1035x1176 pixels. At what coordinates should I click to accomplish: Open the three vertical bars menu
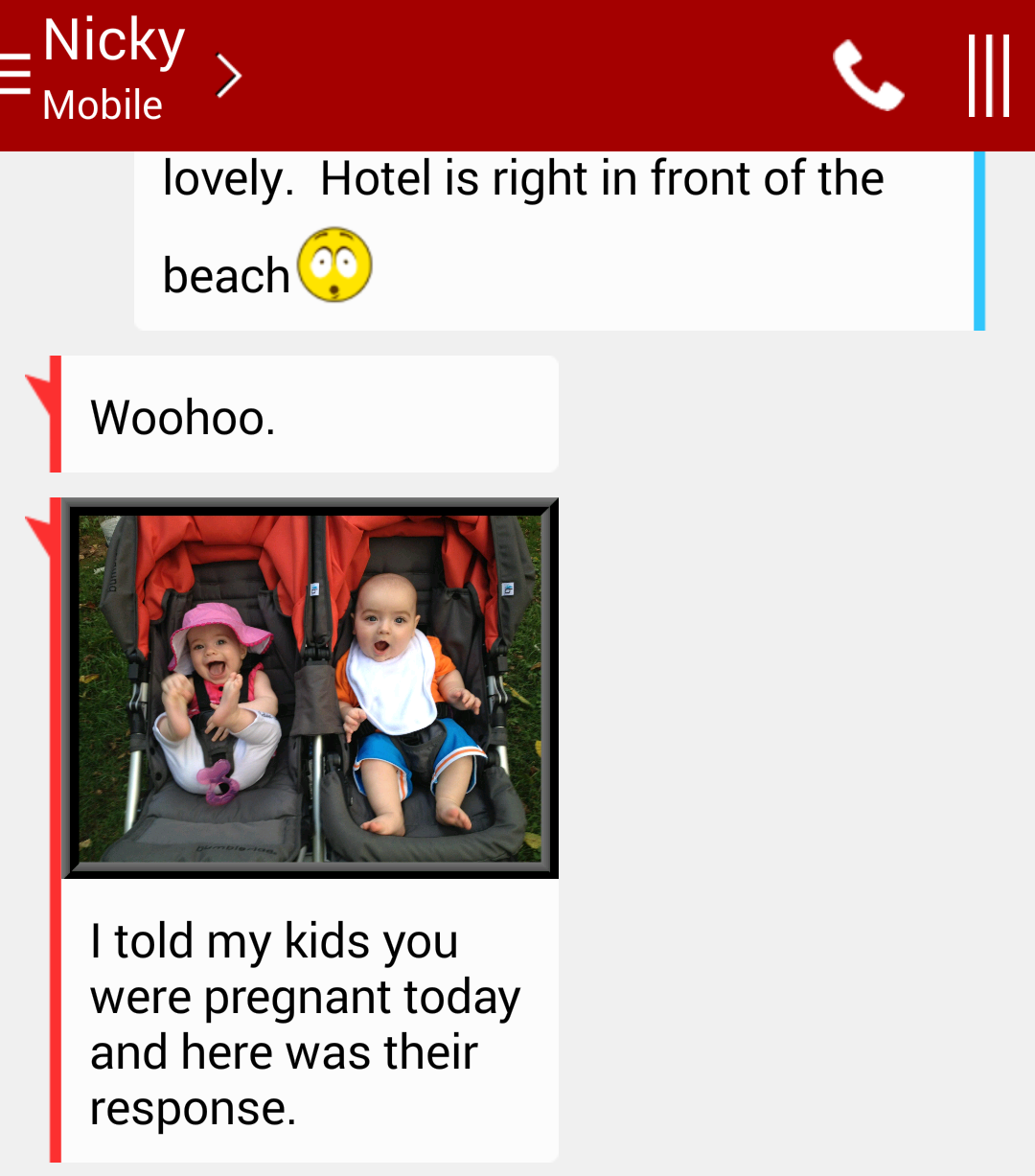(x=988, y=76)
